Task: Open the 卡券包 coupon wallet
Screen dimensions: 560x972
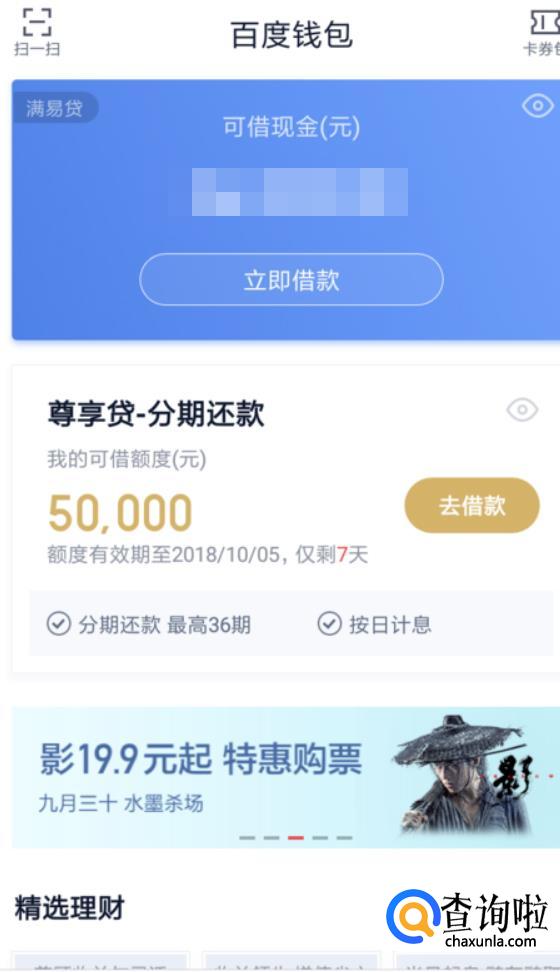Action: tap(542, 32)
